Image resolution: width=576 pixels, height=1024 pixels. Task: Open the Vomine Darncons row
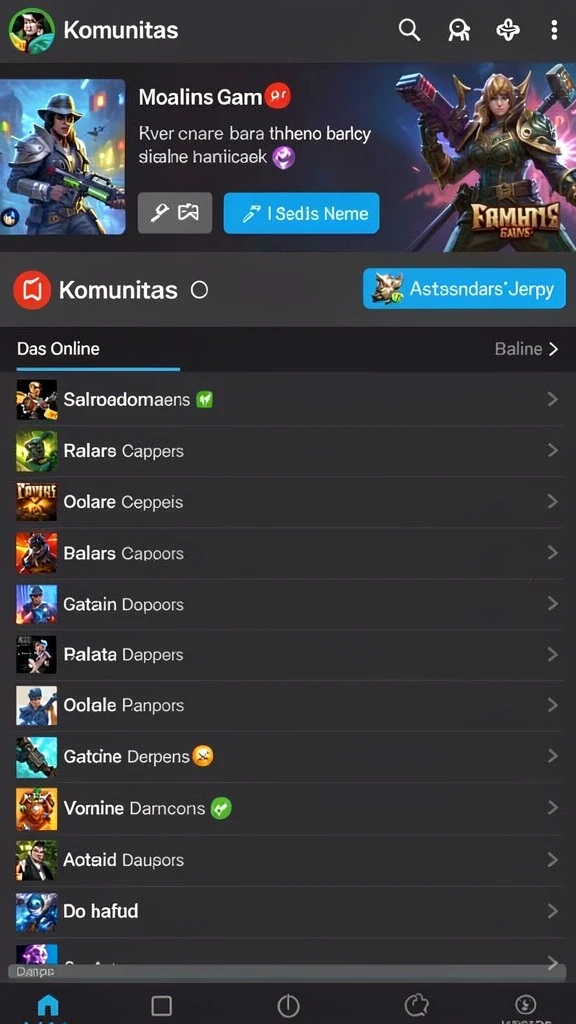[x=288, y=808]
